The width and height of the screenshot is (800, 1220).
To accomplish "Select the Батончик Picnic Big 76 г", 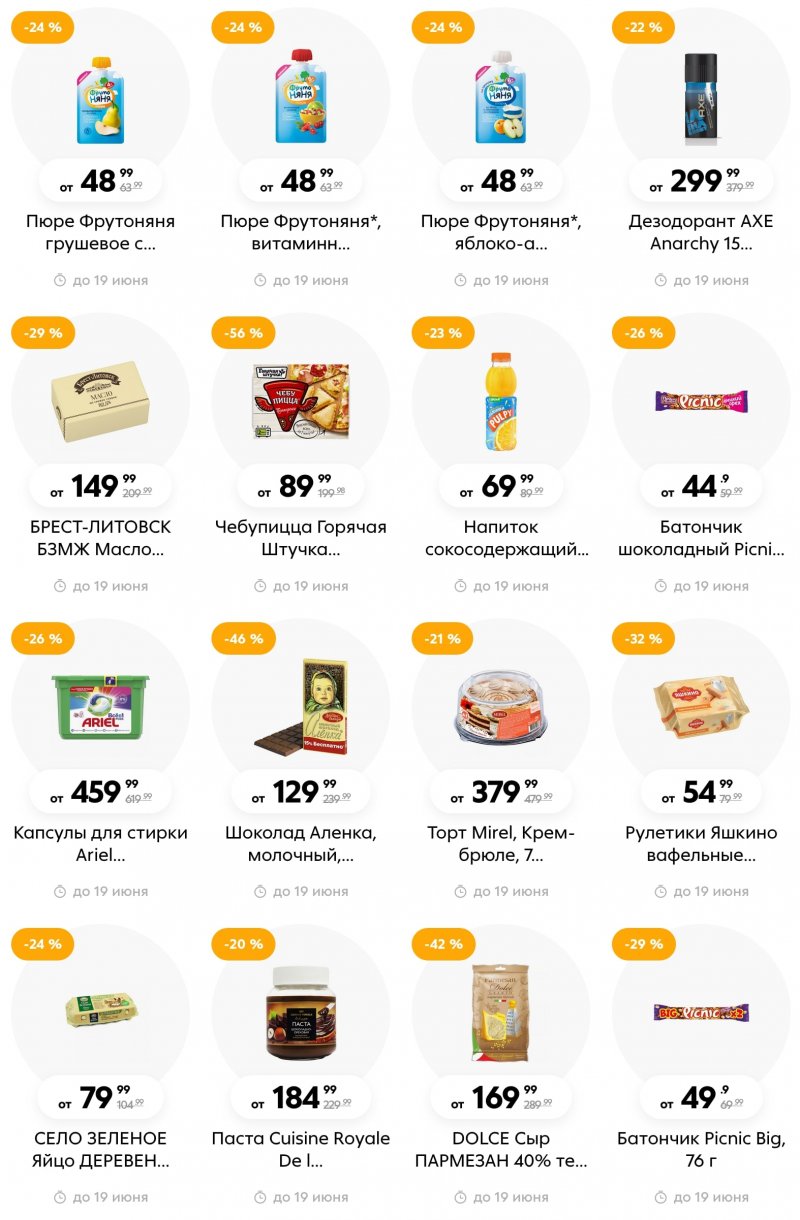I will tap(700, 1015).
